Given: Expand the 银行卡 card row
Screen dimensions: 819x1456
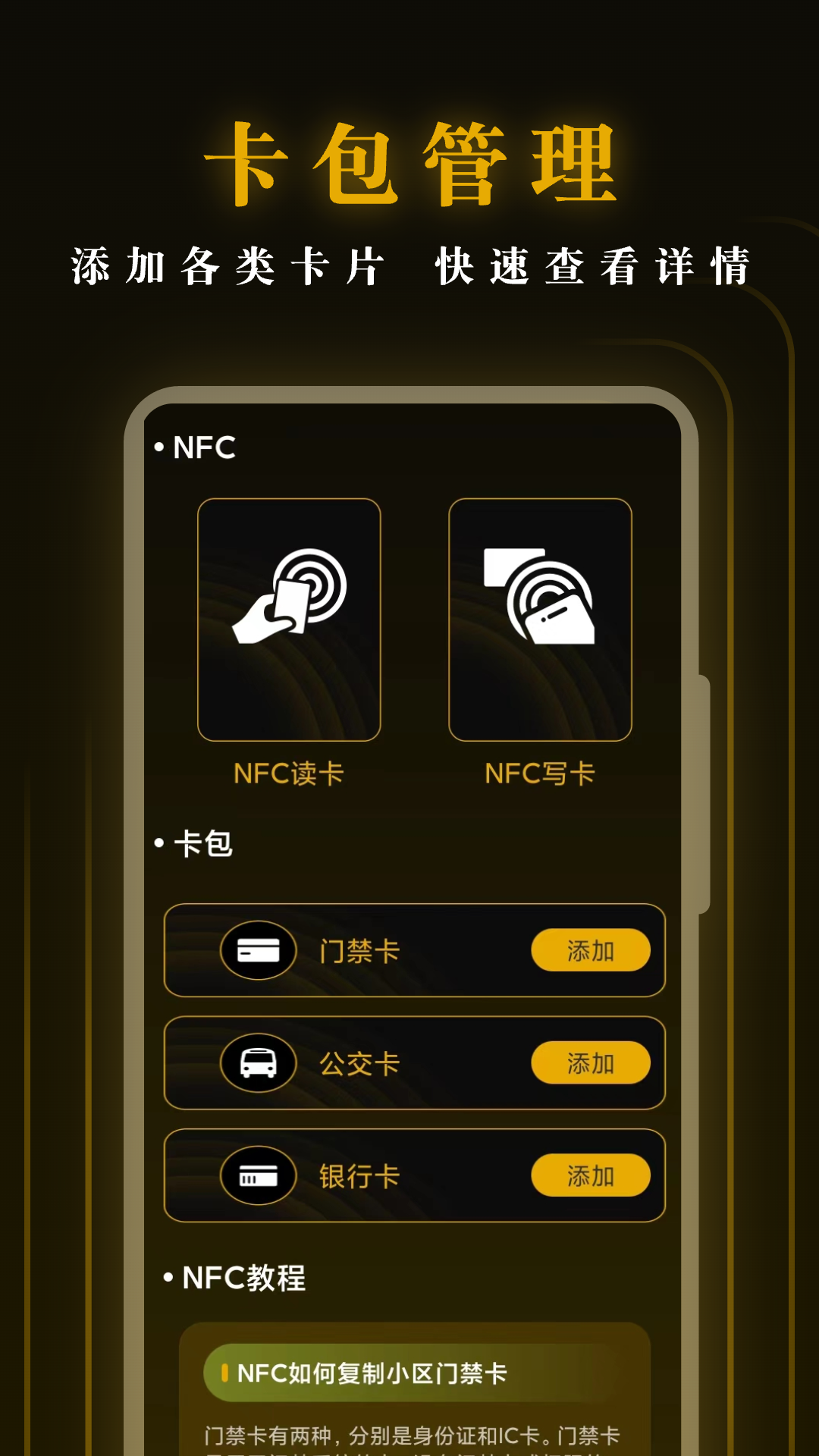Looking at the screenshot, I should [x=413, y=1175].
